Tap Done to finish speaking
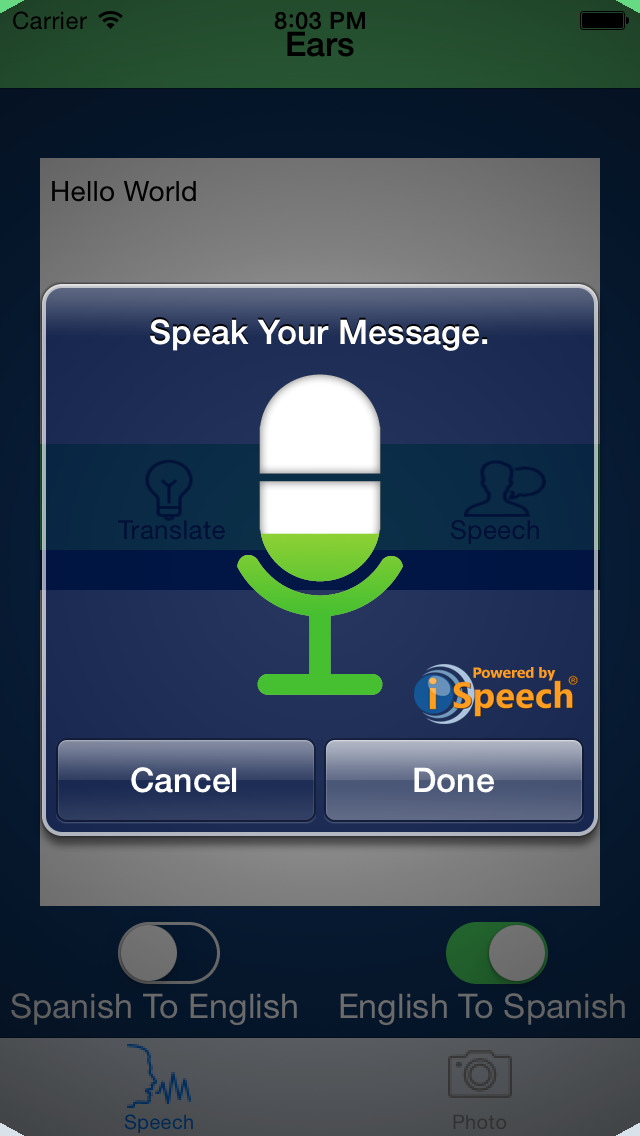This screenshot has height=1136, width=640. pos(454,780)
